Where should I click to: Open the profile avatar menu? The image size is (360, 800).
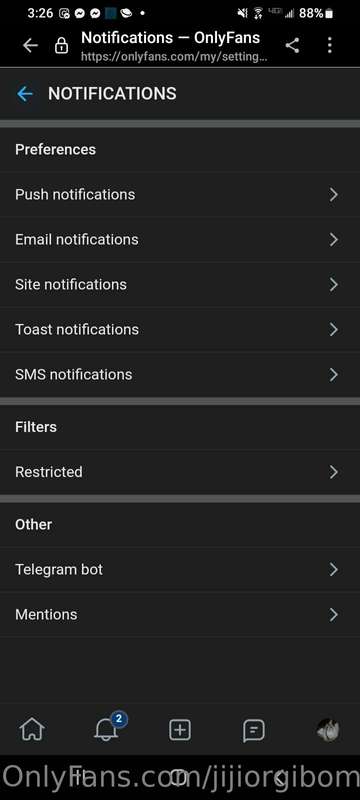pos(328,730)
